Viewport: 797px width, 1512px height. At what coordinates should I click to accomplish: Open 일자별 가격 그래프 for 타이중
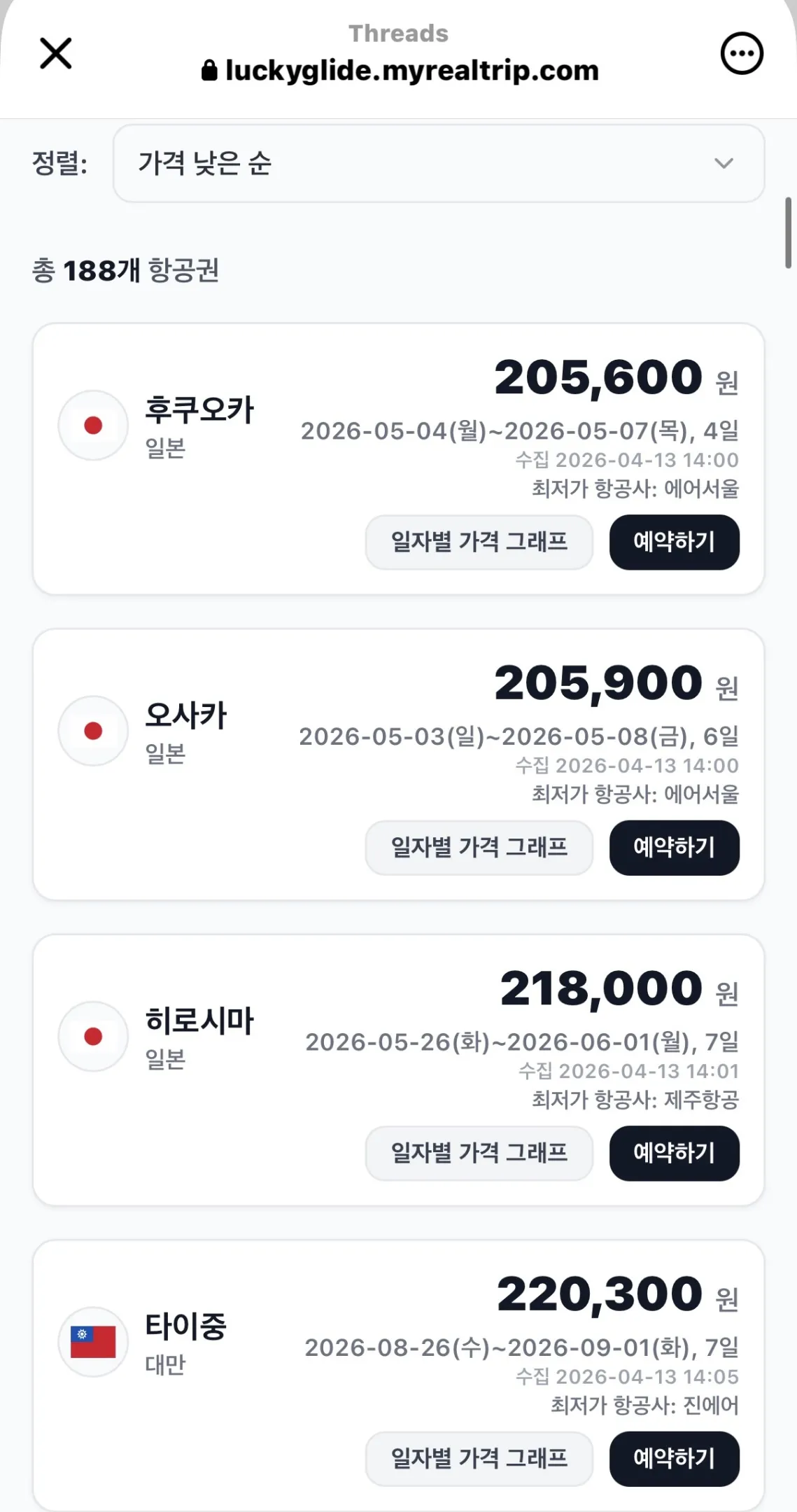479,1459
